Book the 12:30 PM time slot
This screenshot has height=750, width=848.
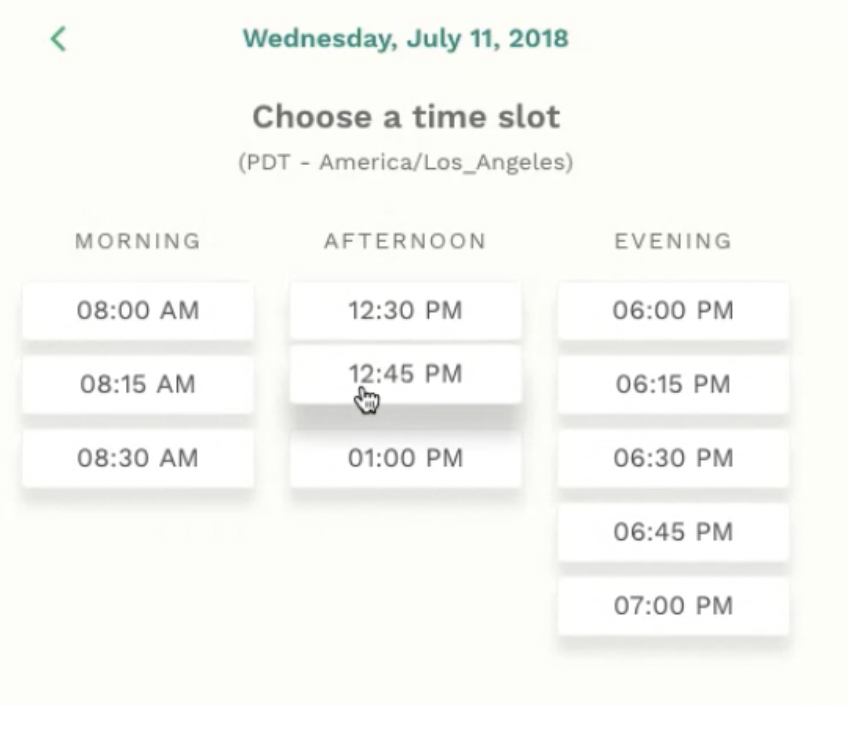(x=405, y=311)
